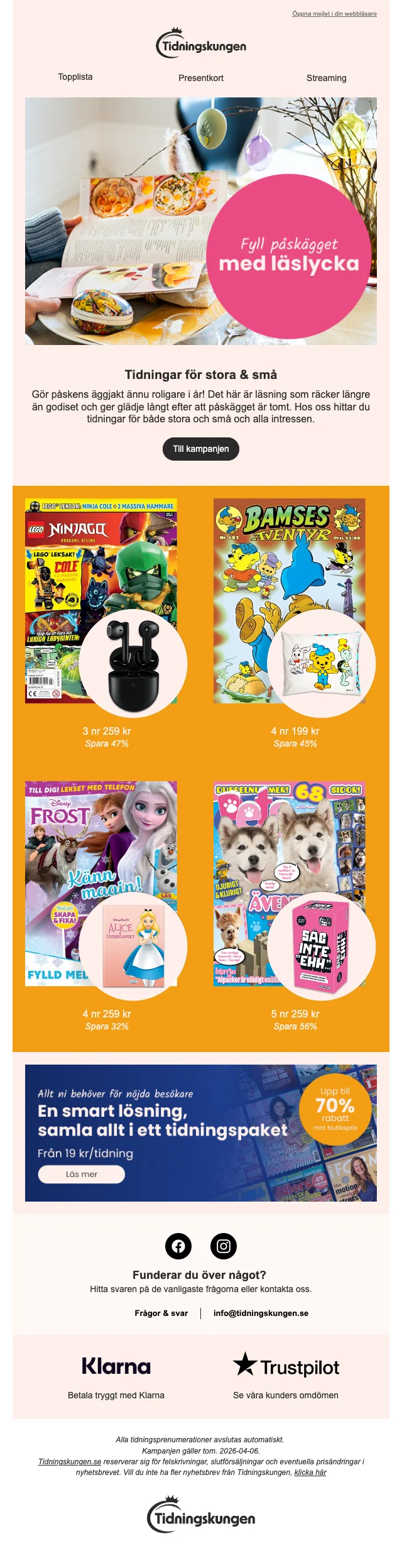Open the email in web browser link
Viewport: 402px width, 1568px height.
click(334, 13)
